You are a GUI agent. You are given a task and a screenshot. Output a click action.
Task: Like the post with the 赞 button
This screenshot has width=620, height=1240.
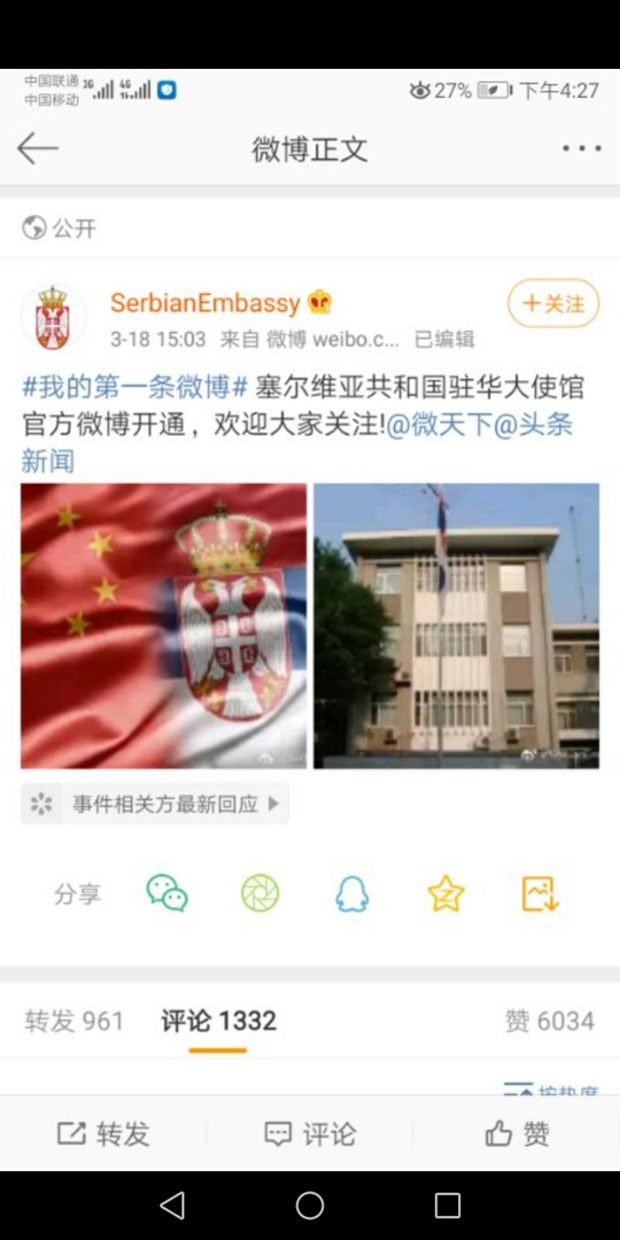point(517,1134)
